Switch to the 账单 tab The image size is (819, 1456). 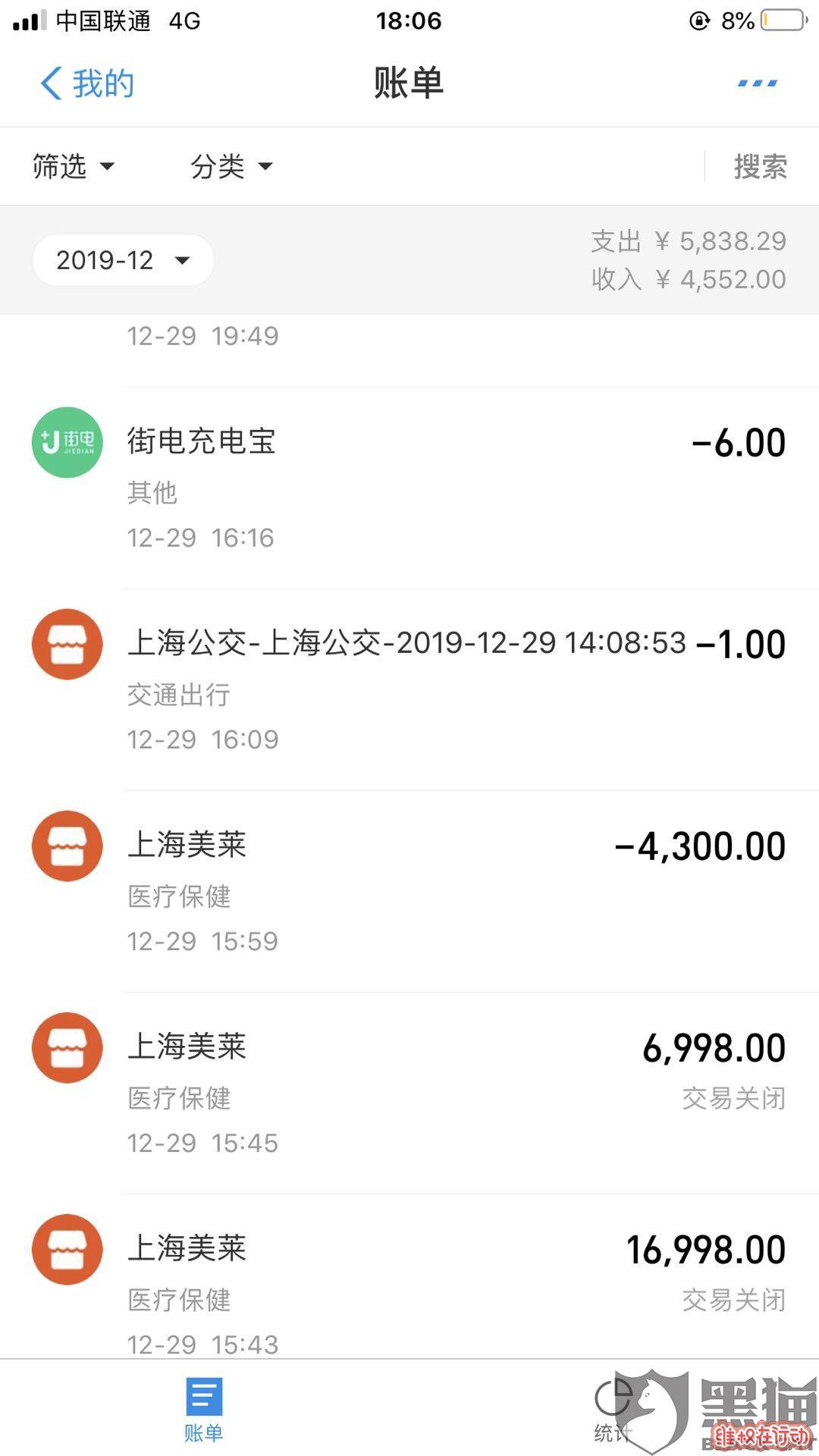204,1409
